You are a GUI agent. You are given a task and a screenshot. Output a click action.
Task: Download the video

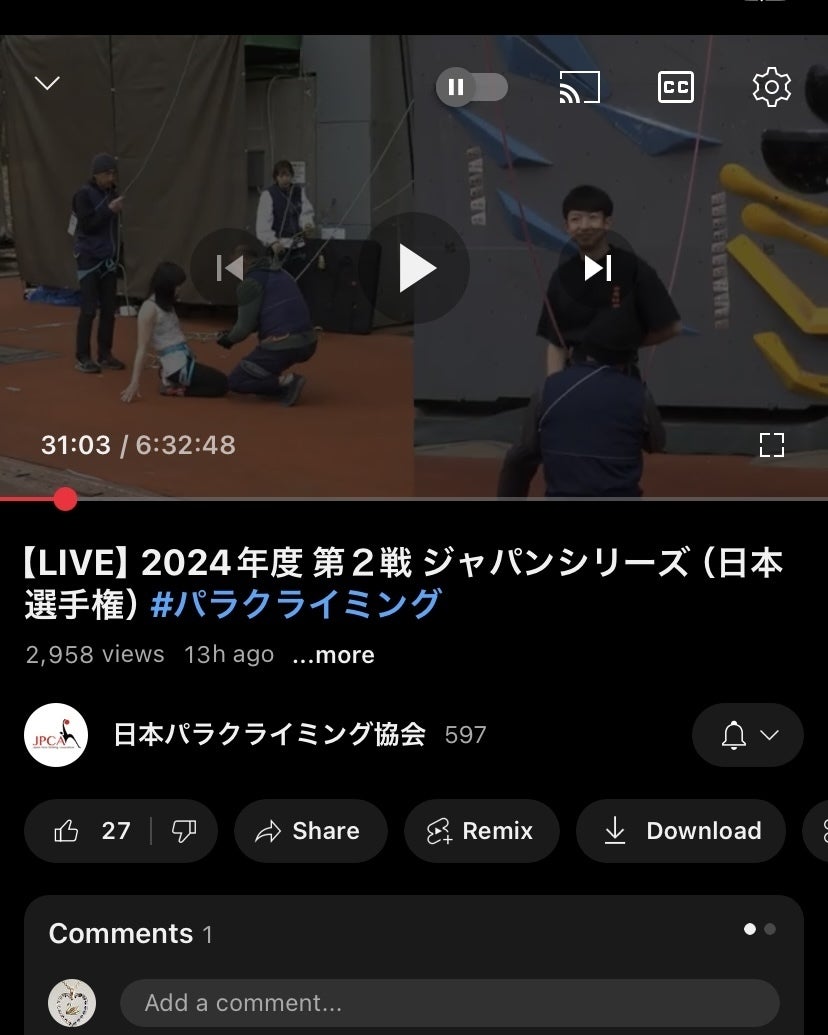coord(684,831)
